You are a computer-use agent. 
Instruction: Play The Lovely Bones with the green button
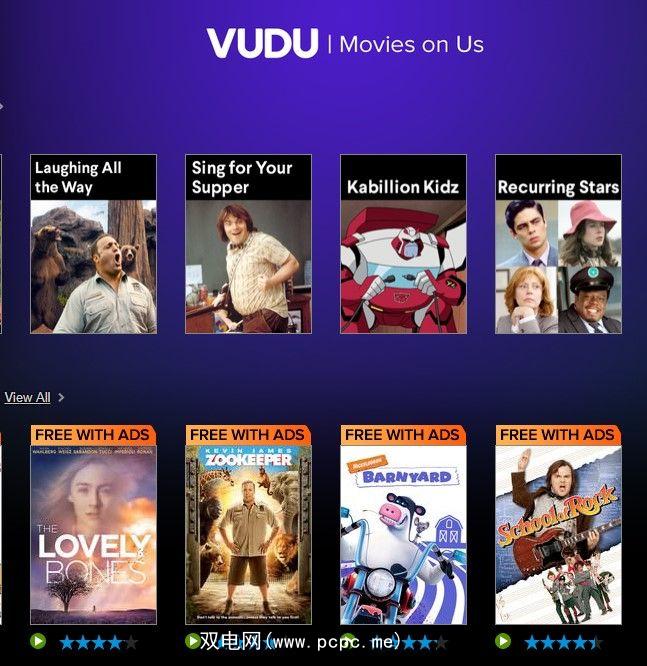38,641
